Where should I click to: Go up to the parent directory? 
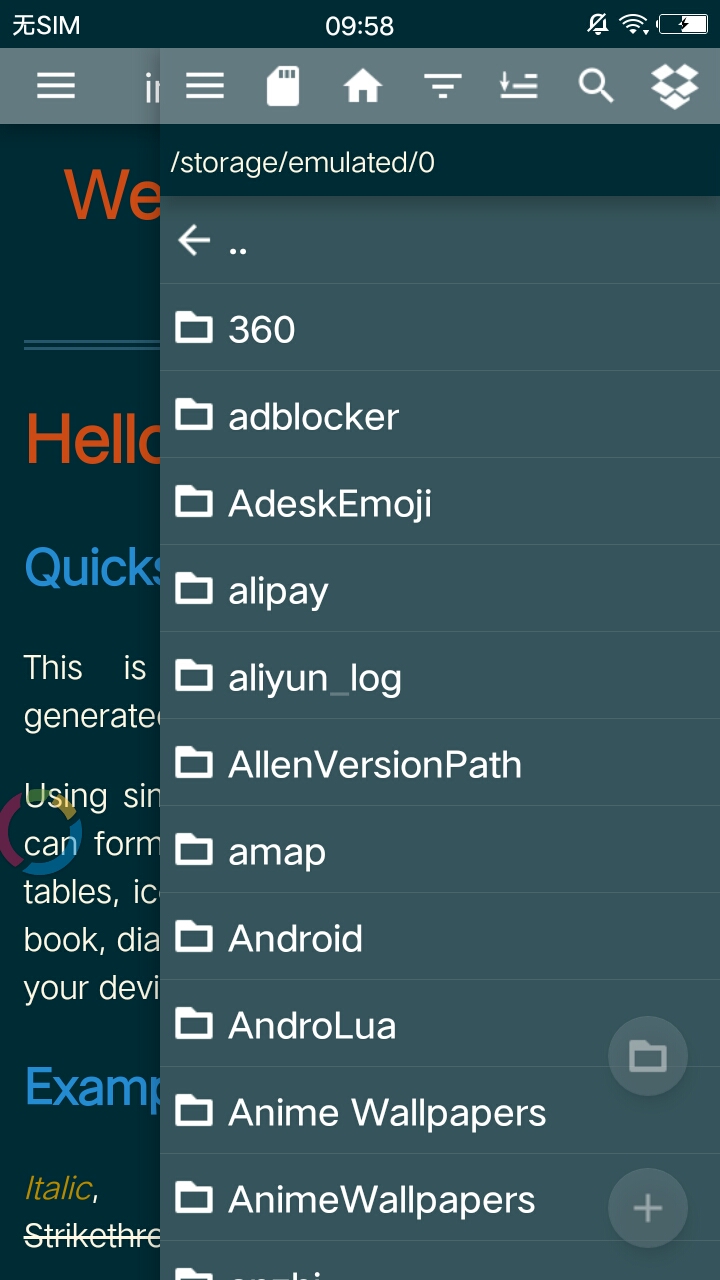[440, 240]
